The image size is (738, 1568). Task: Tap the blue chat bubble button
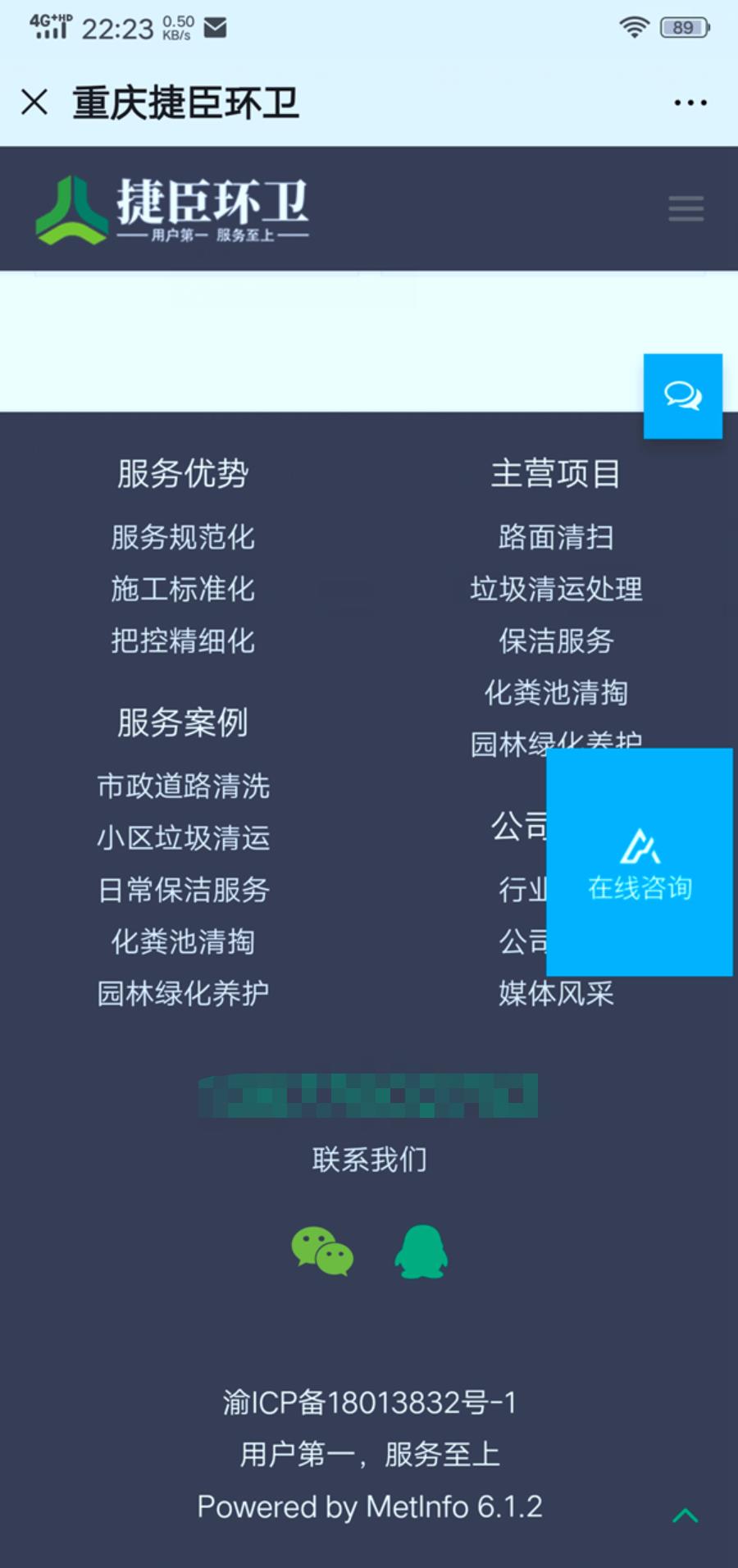click(682, 396)
